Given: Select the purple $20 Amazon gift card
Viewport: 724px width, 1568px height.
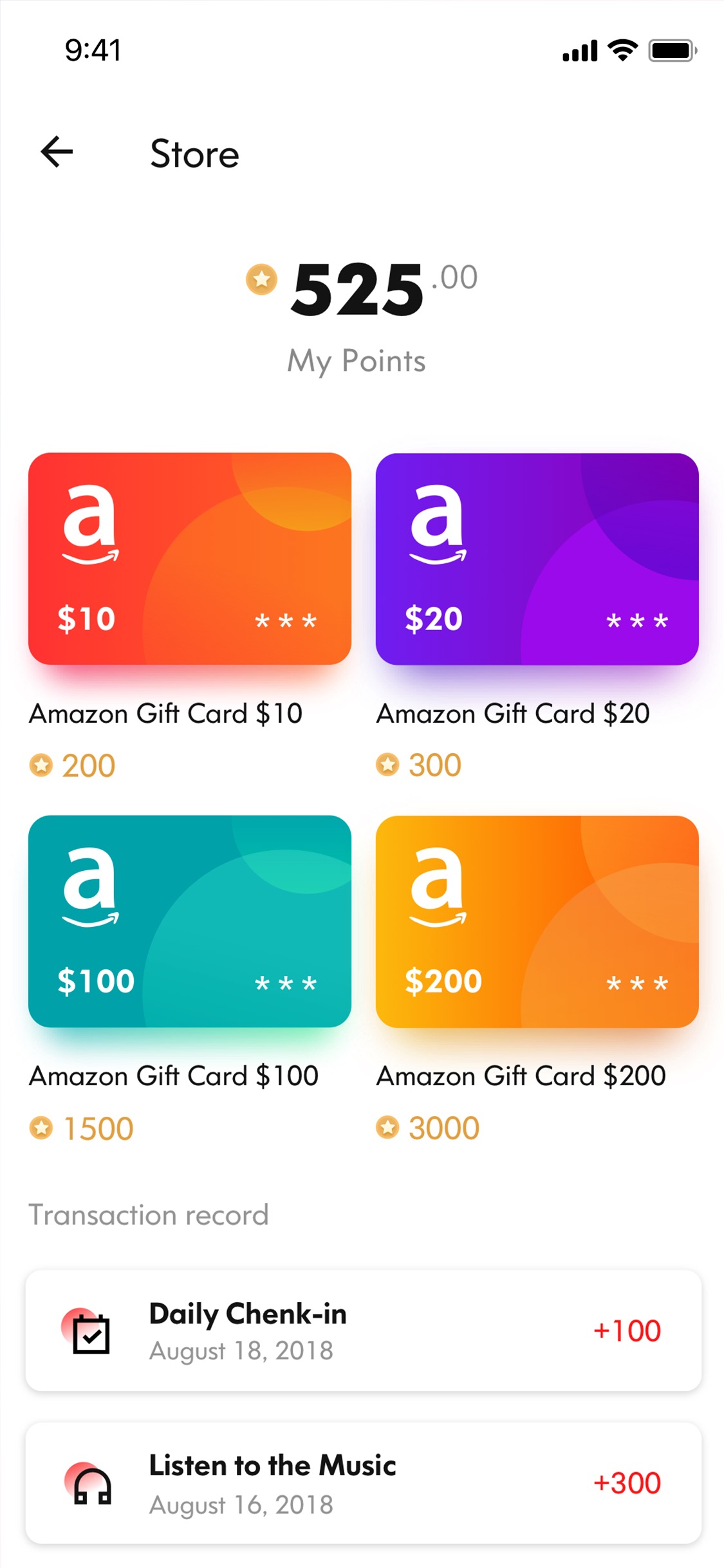Looking at the screenshot, I should point(537,559).
